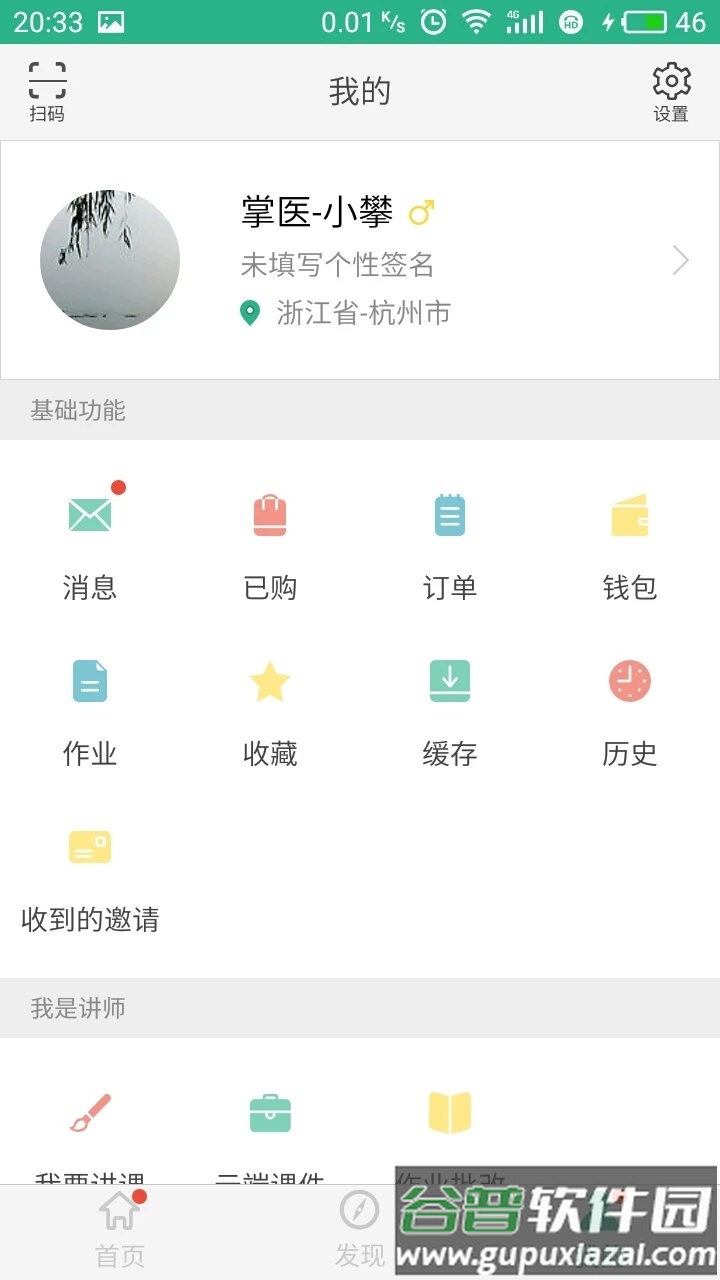
Task: Open messages (消息)
Action: click(90, 542)
